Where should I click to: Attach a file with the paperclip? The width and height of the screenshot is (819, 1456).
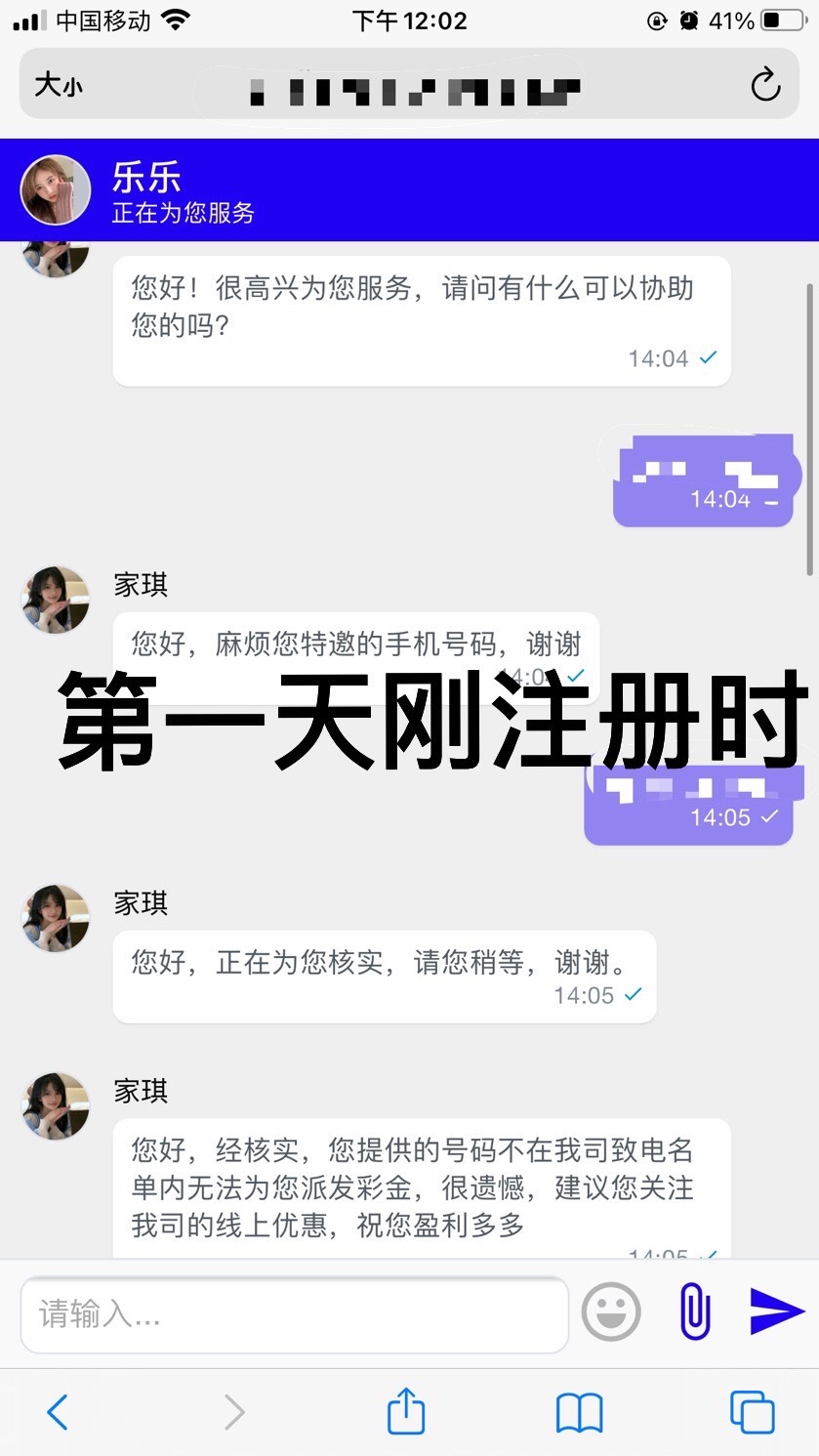694,1311
